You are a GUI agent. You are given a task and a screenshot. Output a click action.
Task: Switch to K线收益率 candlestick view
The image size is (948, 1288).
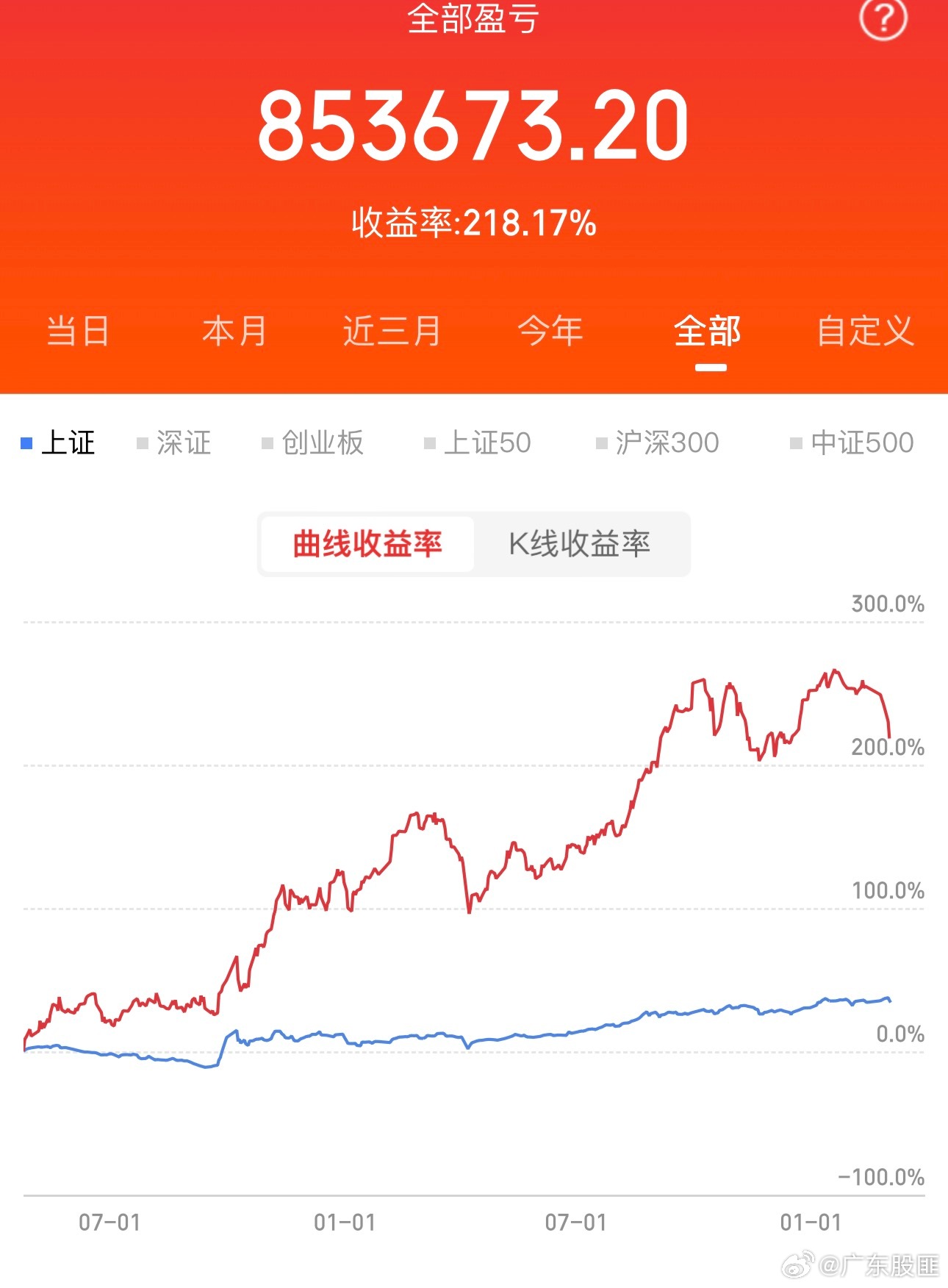pos(581,544)
